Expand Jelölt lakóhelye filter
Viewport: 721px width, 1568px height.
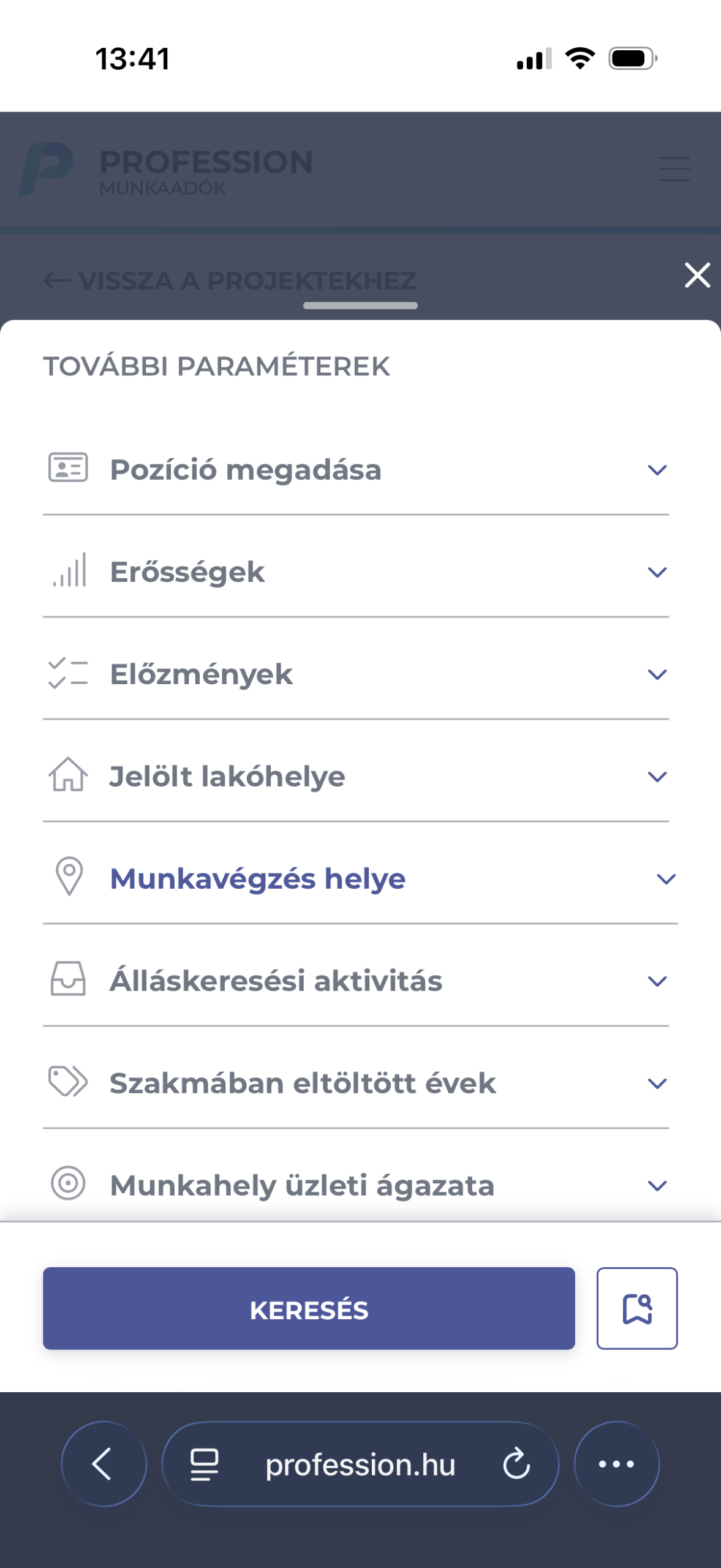(355, 777)
